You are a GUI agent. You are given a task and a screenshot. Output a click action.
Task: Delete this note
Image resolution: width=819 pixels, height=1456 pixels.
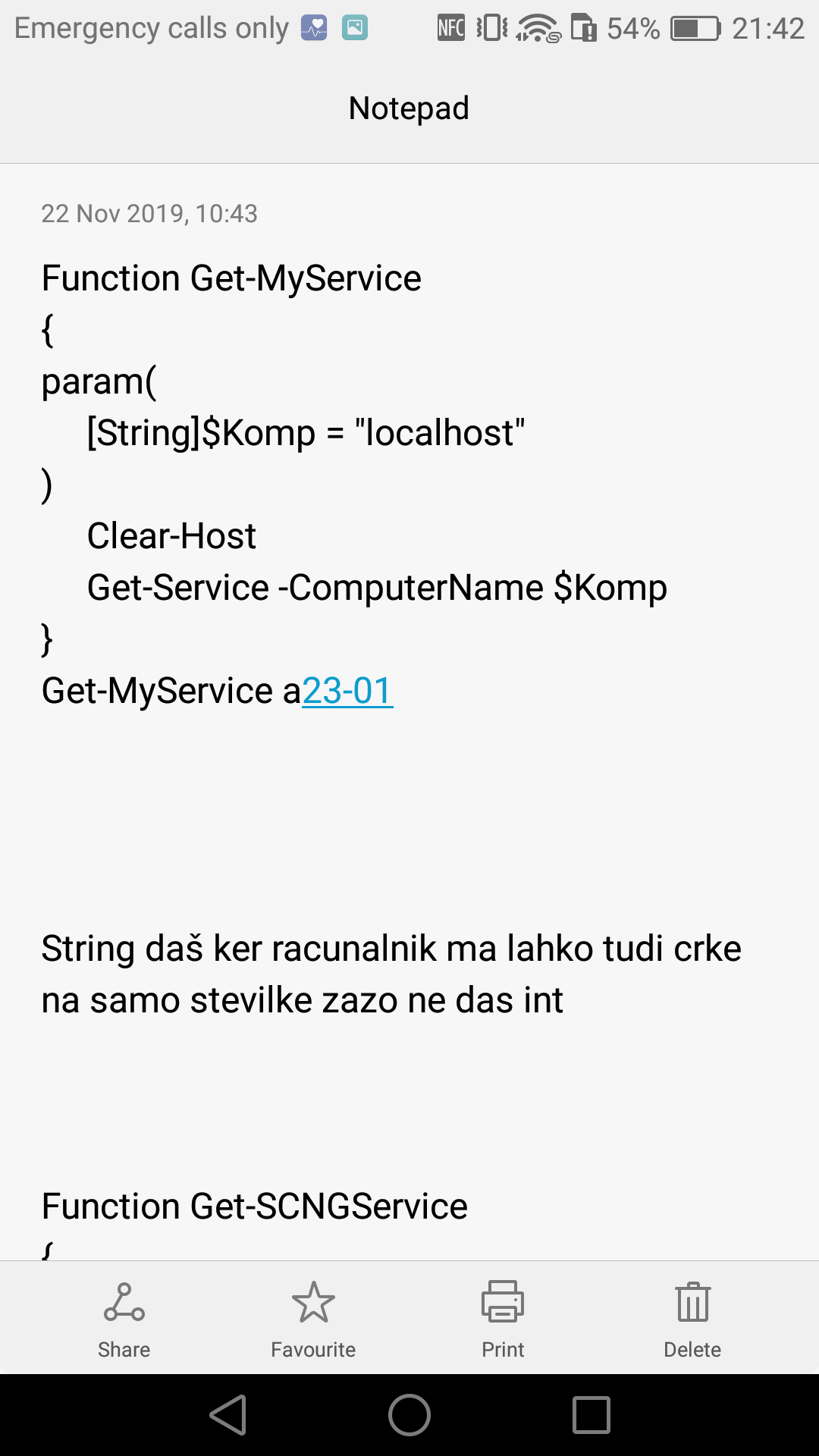click(x=692, y=1319)
